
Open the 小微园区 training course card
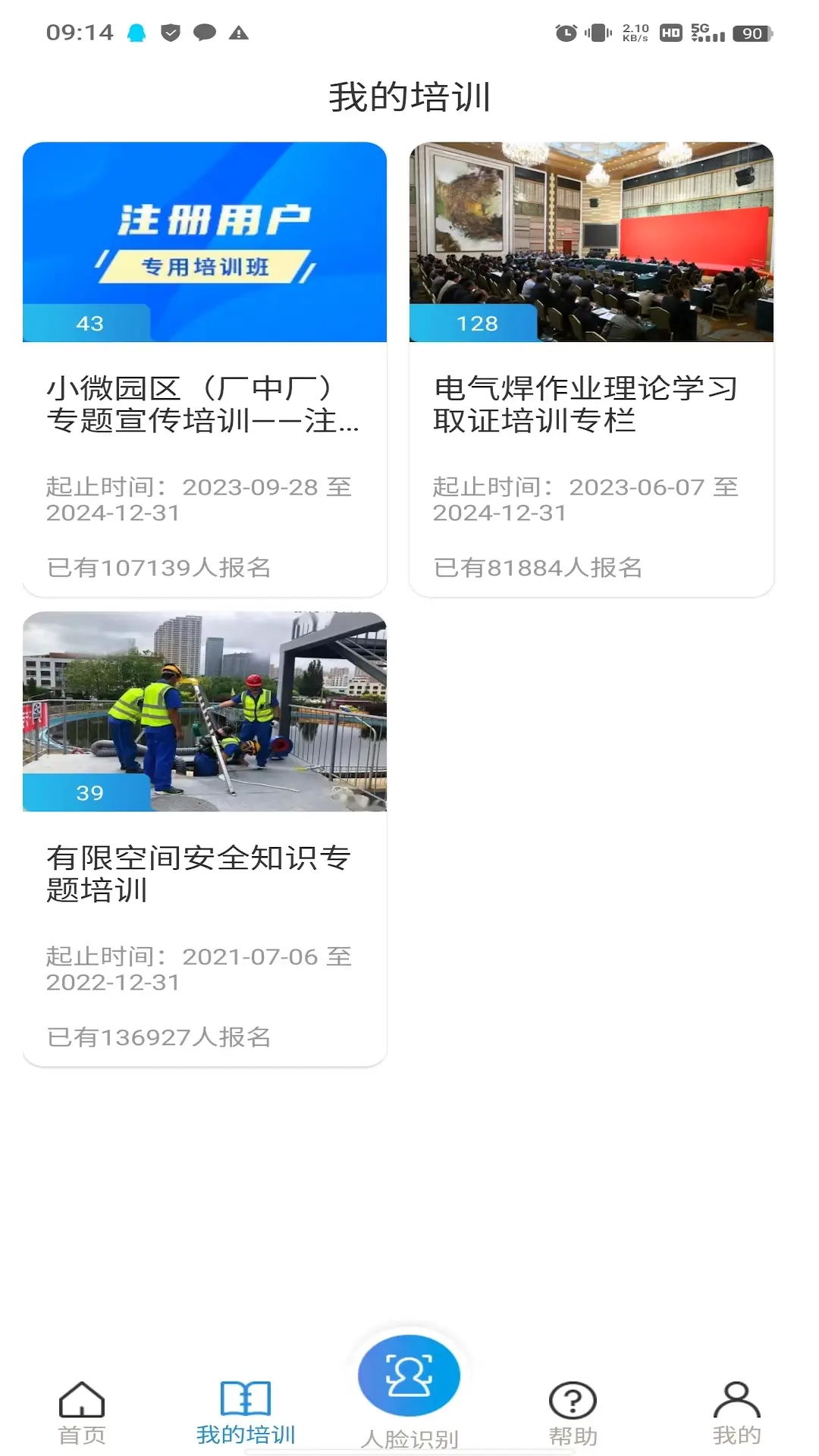(205, 364)
